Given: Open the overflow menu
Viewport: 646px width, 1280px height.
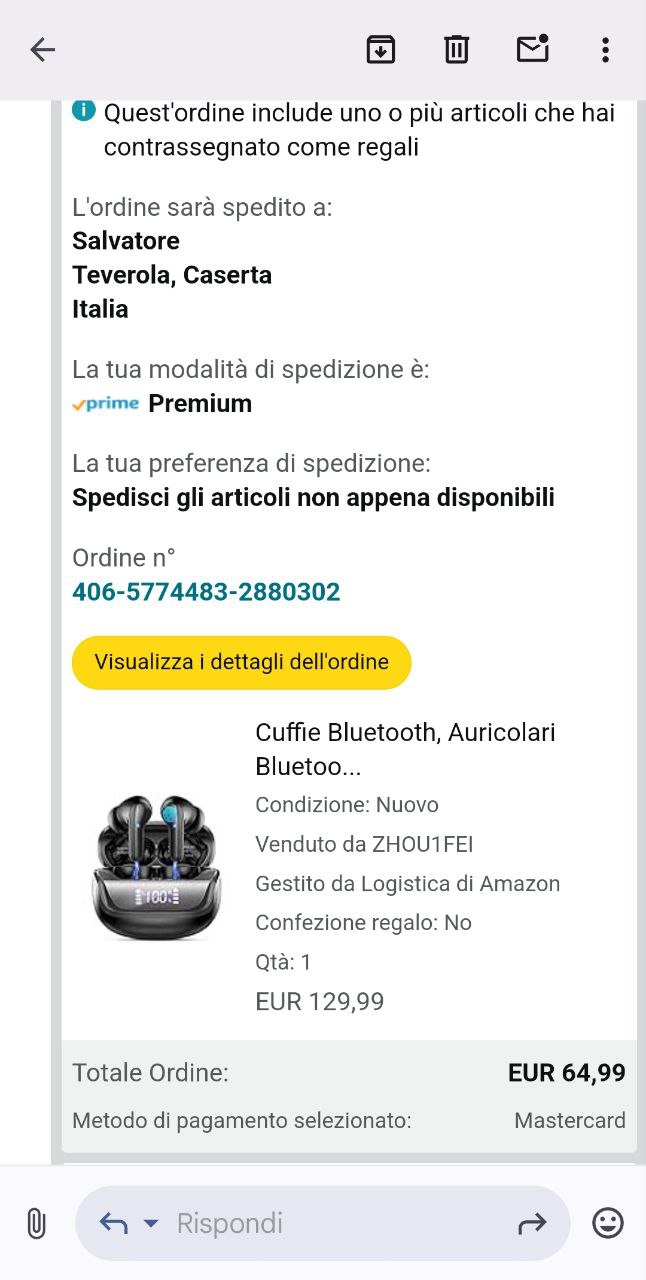Looking at the screenshot, I should (605, 50).
